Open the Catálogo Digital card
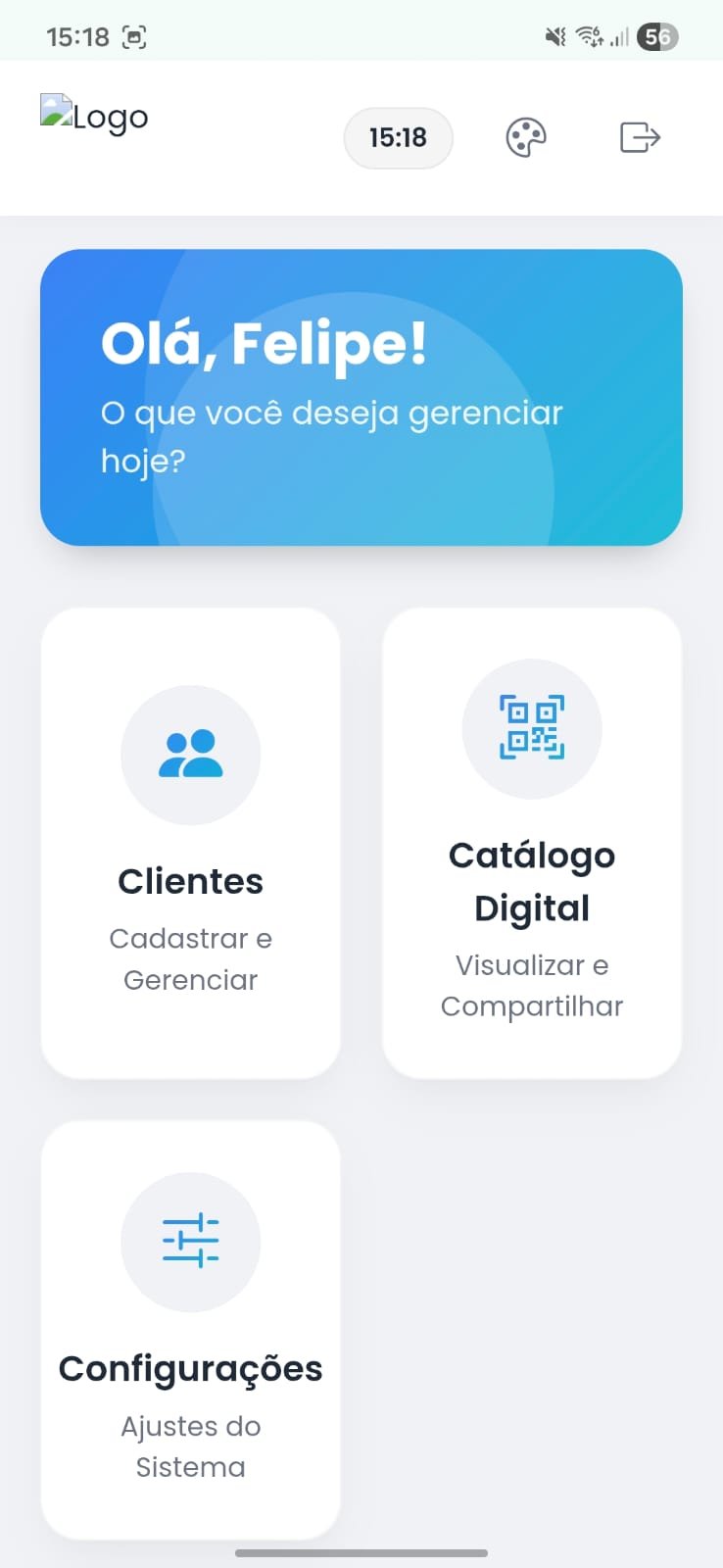This screenshot has width=723, height=1568. click(x=532, y=843)
